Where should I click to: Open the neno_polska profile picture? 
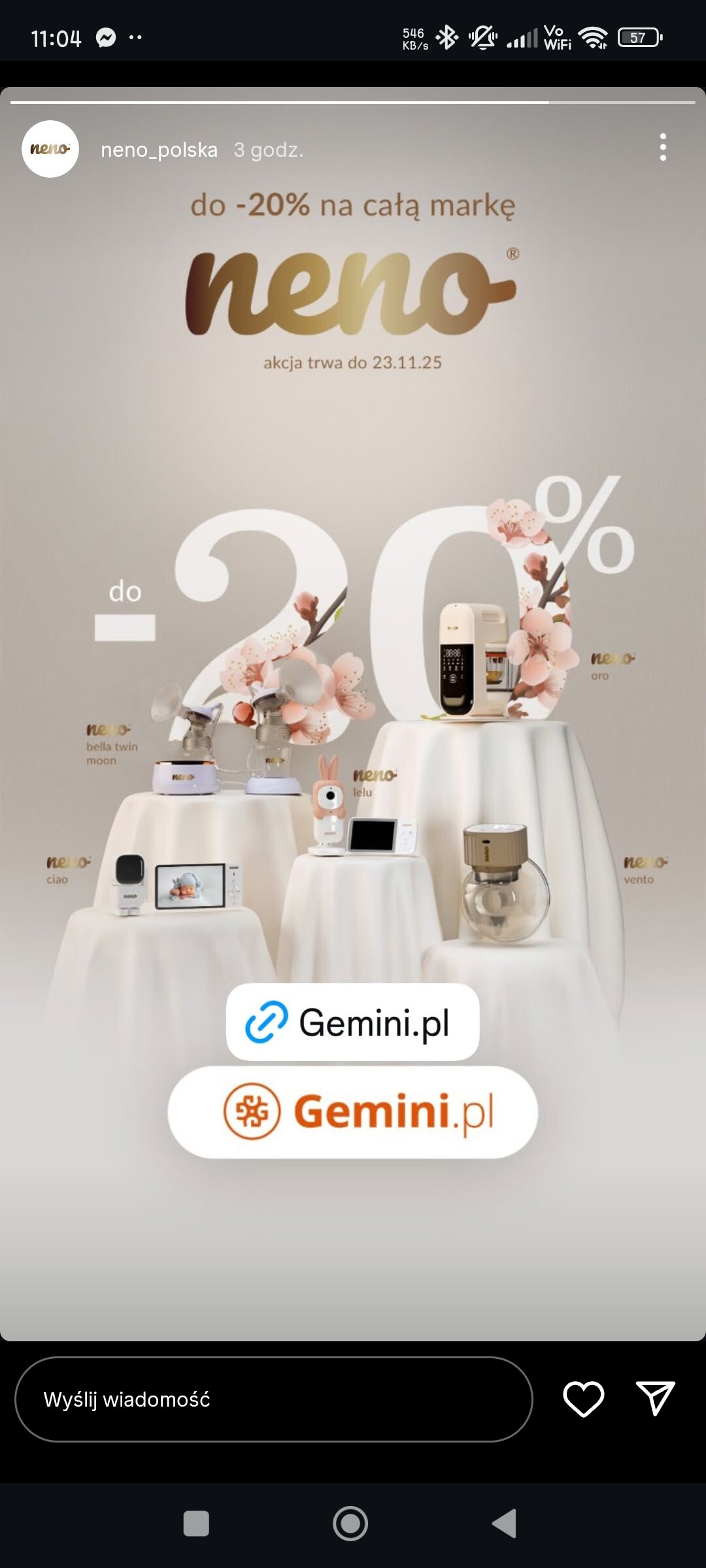[x=50, y=149]
